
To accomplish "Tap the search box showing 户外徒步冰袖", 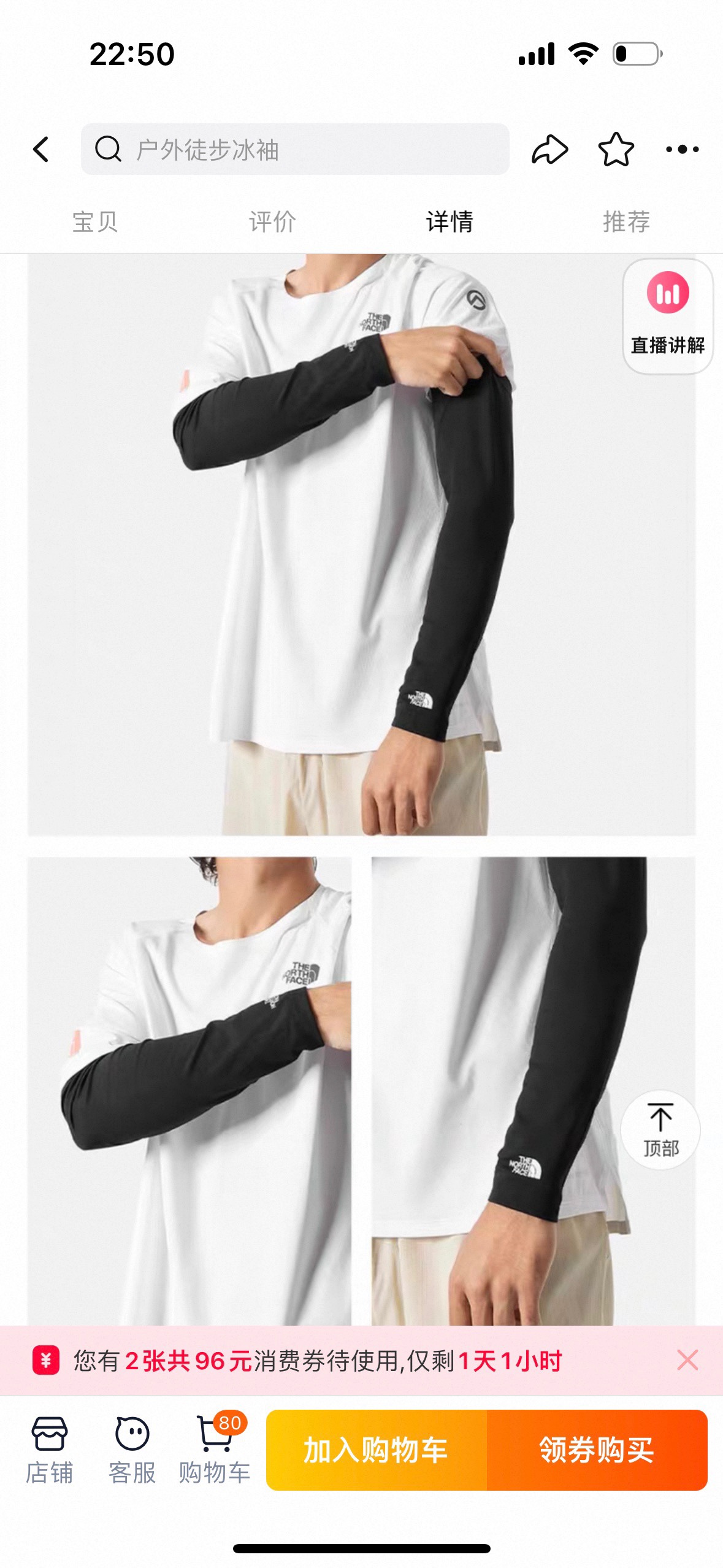I will 294,149.
